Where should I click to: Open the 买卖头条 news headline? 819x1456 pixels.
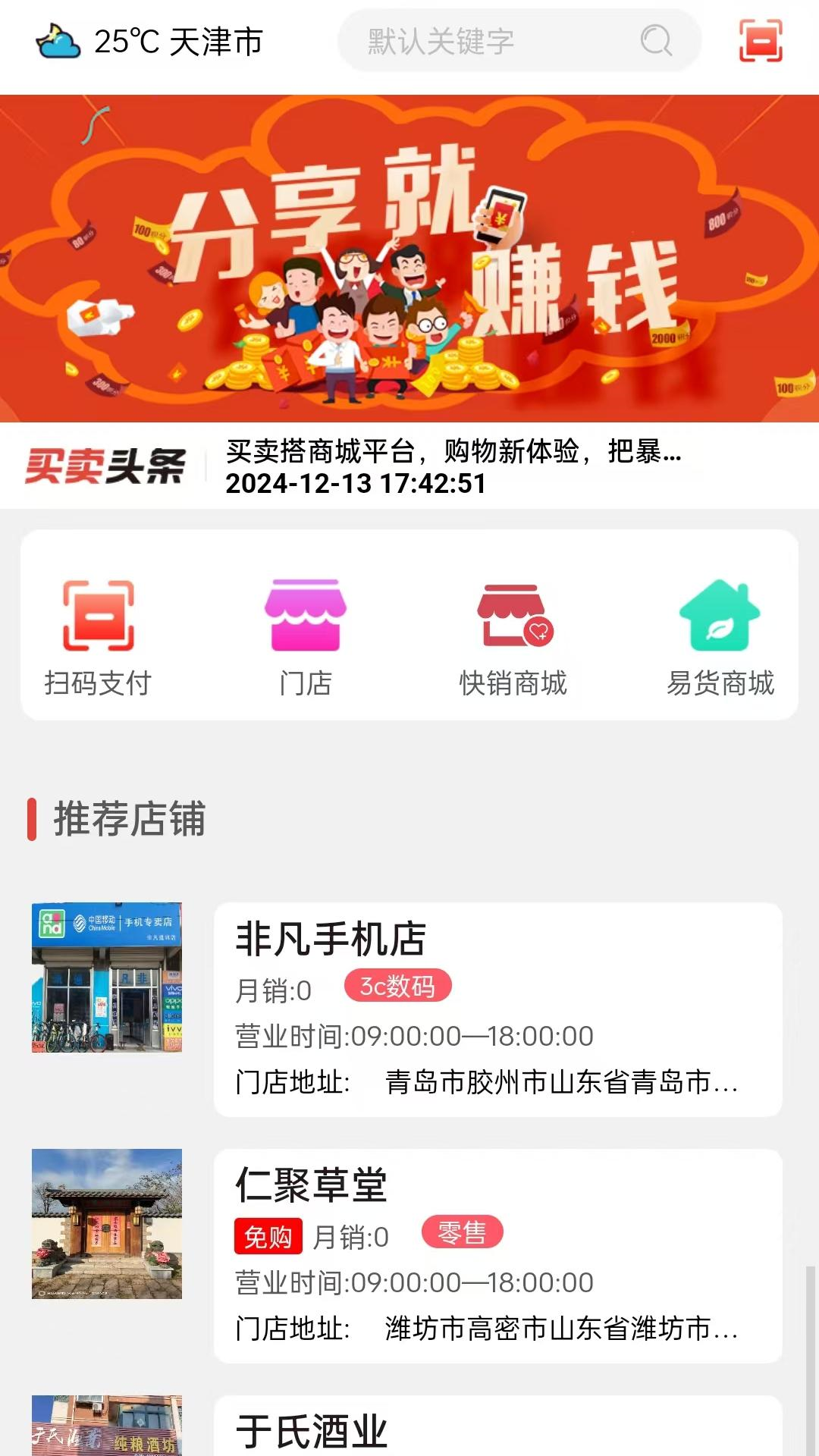(453, 466)
